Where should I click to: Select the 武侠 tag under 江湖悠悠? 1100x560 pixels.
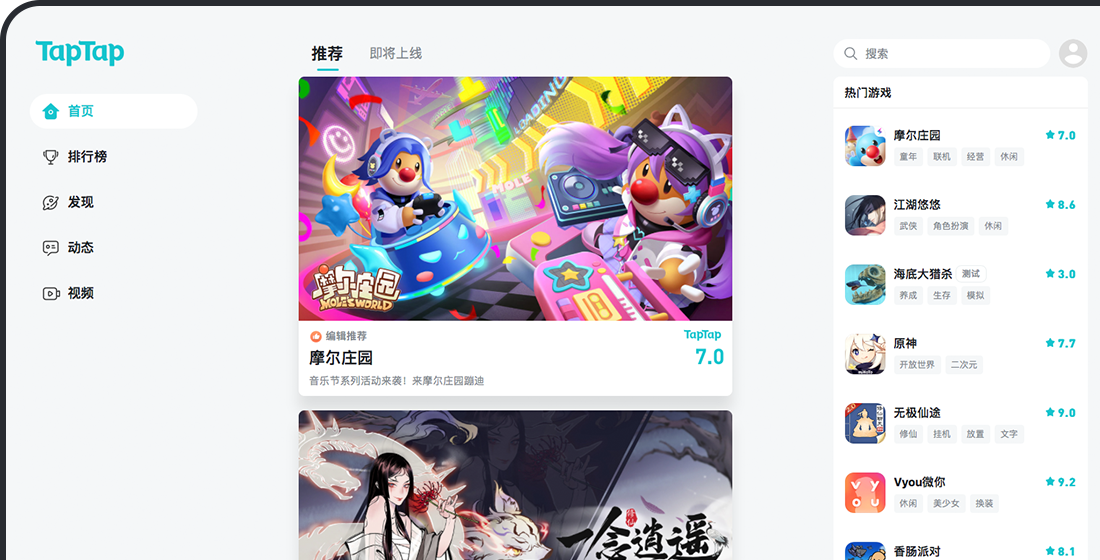click(908, 226)
